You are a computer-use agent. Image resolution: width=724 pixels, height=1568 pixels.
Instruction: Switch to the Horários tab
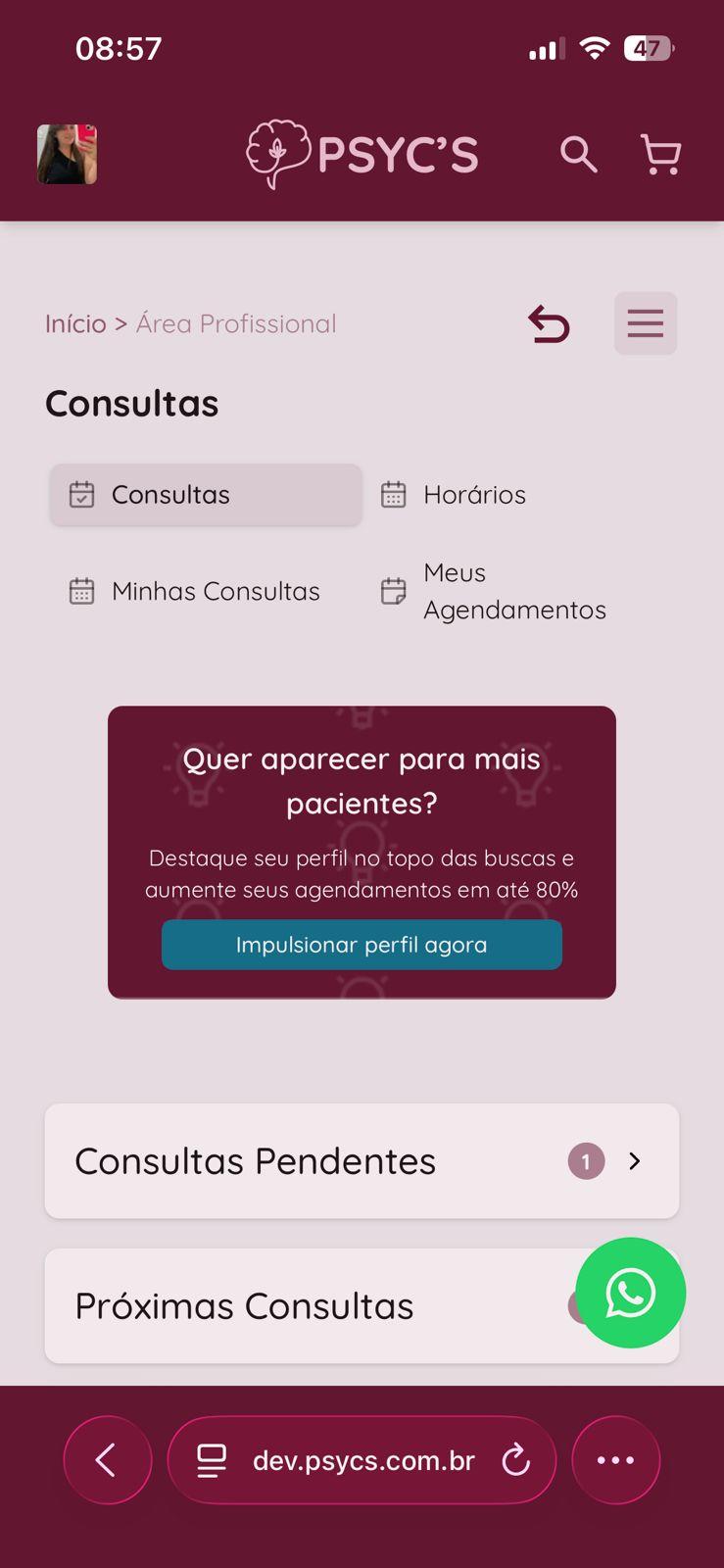coord(474,495)
